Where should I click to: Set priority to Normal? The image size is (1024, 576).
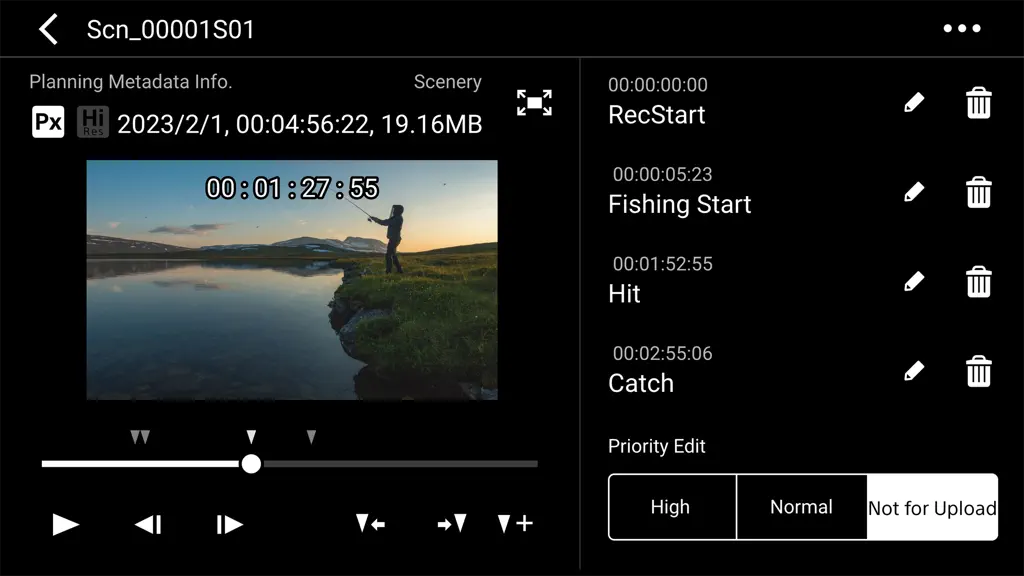pyautogui.click(x=801, y=507)
